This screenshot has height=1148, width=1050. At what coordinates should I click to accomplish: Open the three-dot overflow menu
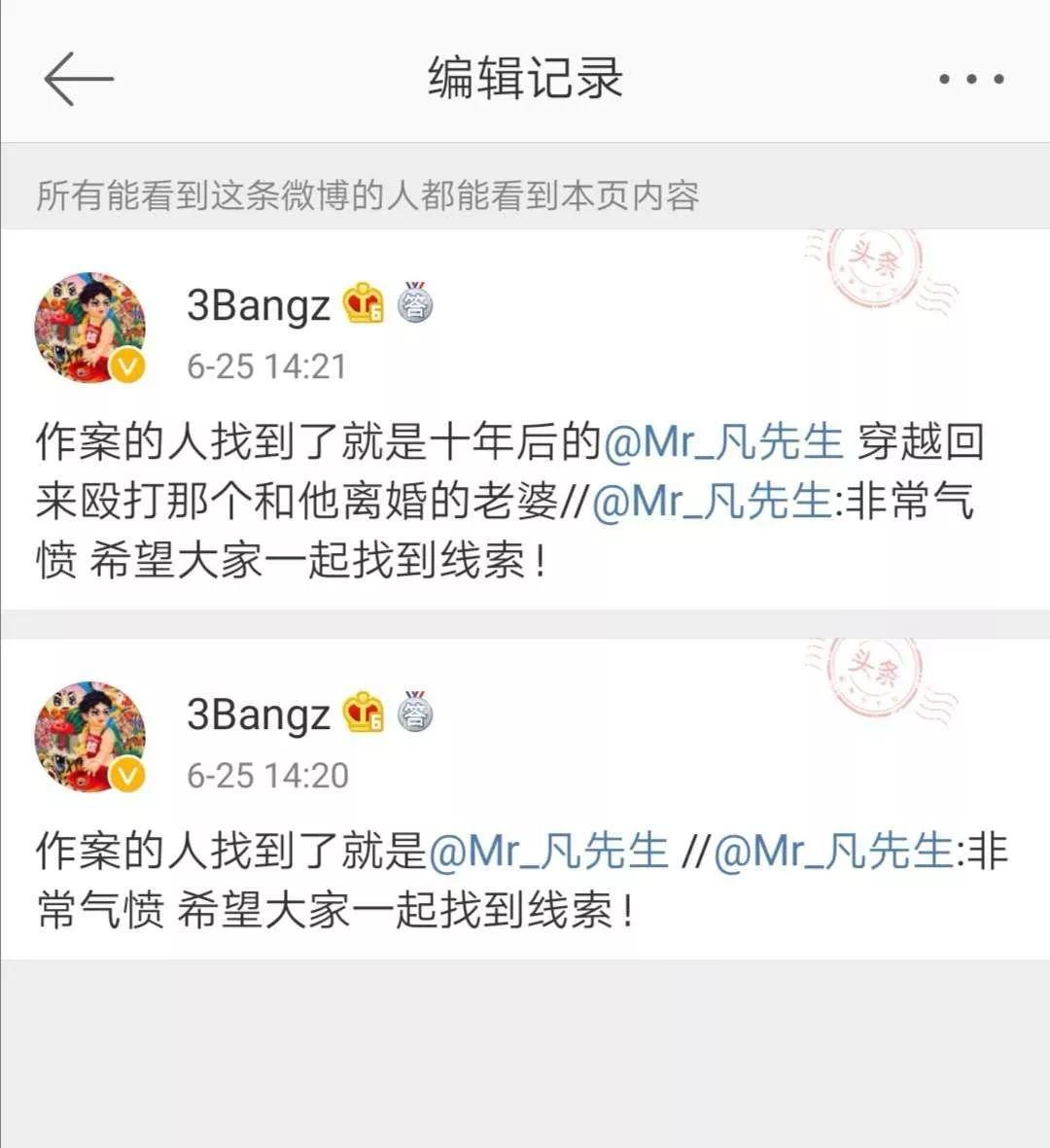point(970,79)
